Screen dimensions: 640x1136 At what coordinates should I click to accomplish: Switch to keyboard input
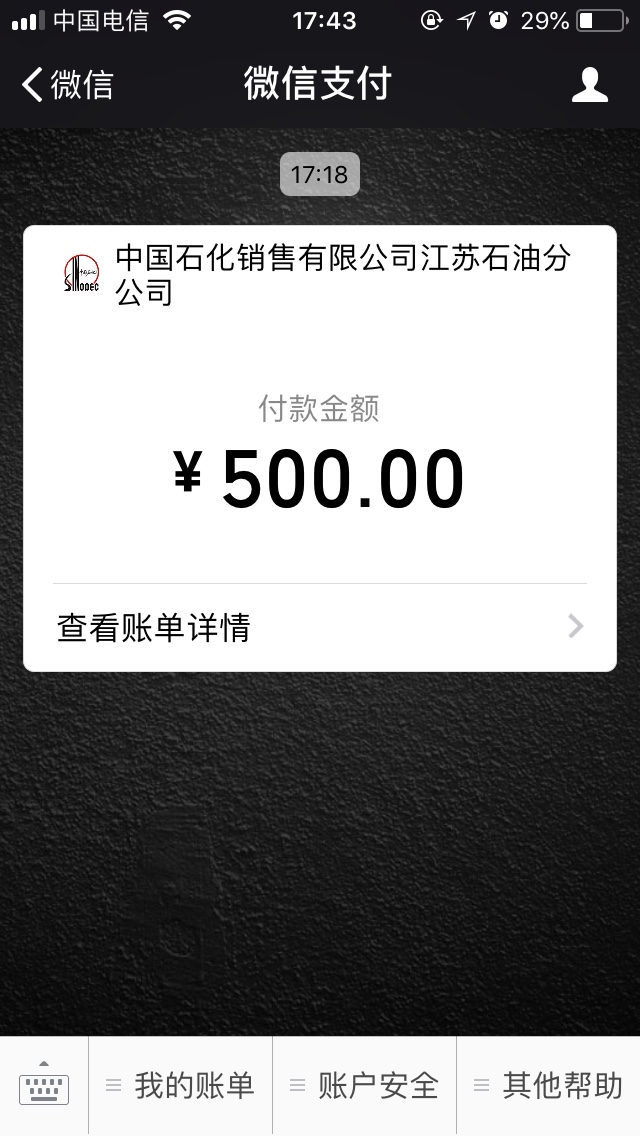pyautogui.click(x=43, y=1085)
